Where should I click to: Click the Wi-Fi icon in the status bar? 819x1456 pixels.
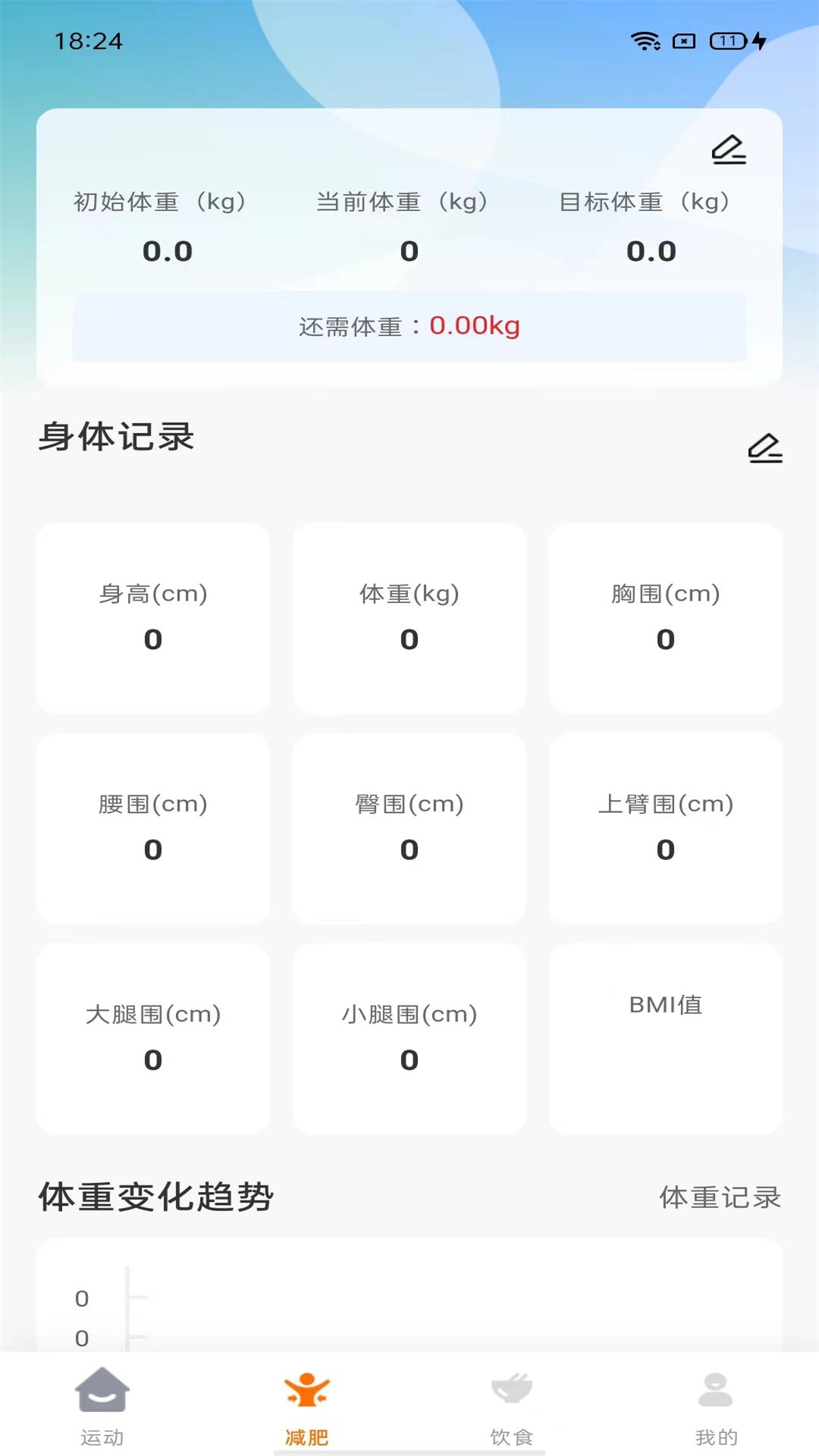pyautogui.click(x=644, y=42)
